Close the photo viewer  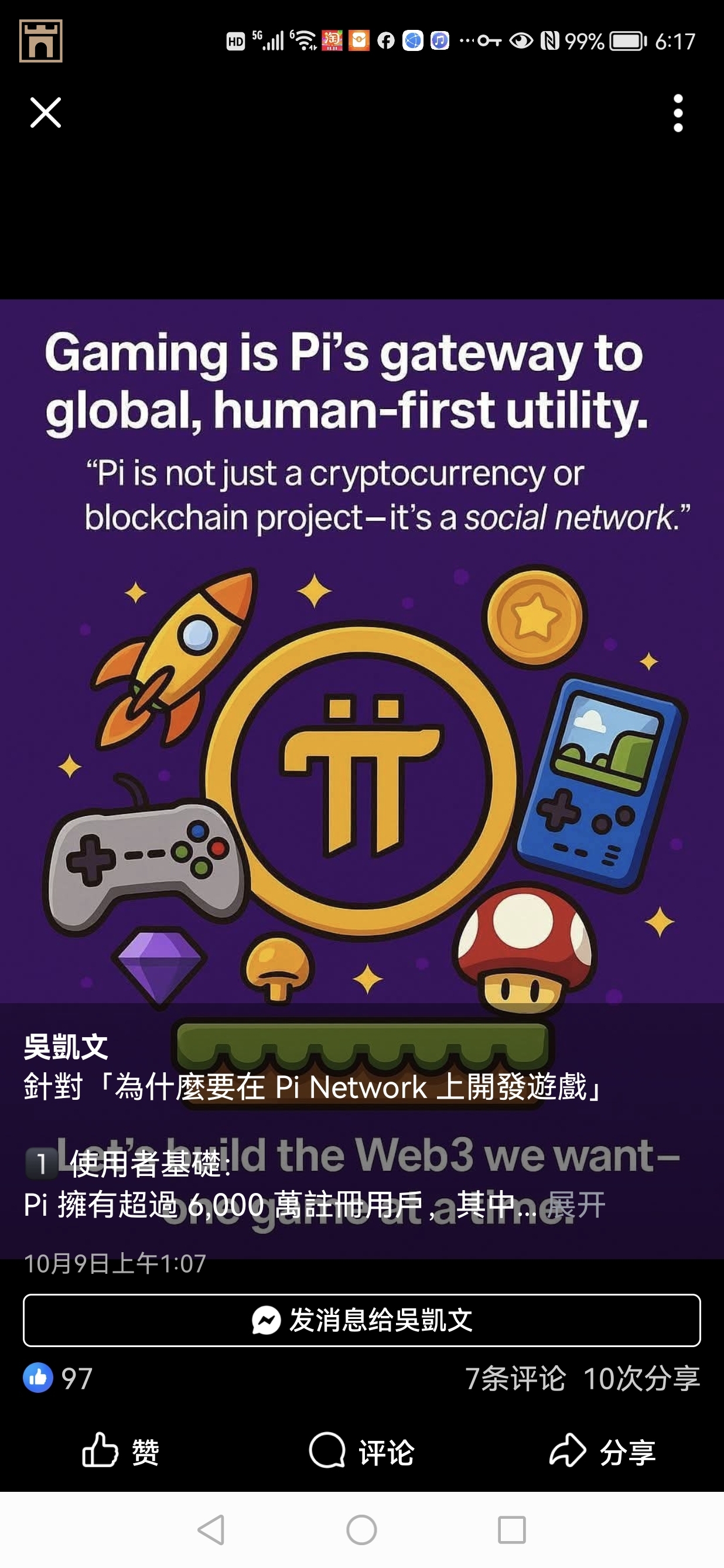pyautogui.click(x=46, y=113)
